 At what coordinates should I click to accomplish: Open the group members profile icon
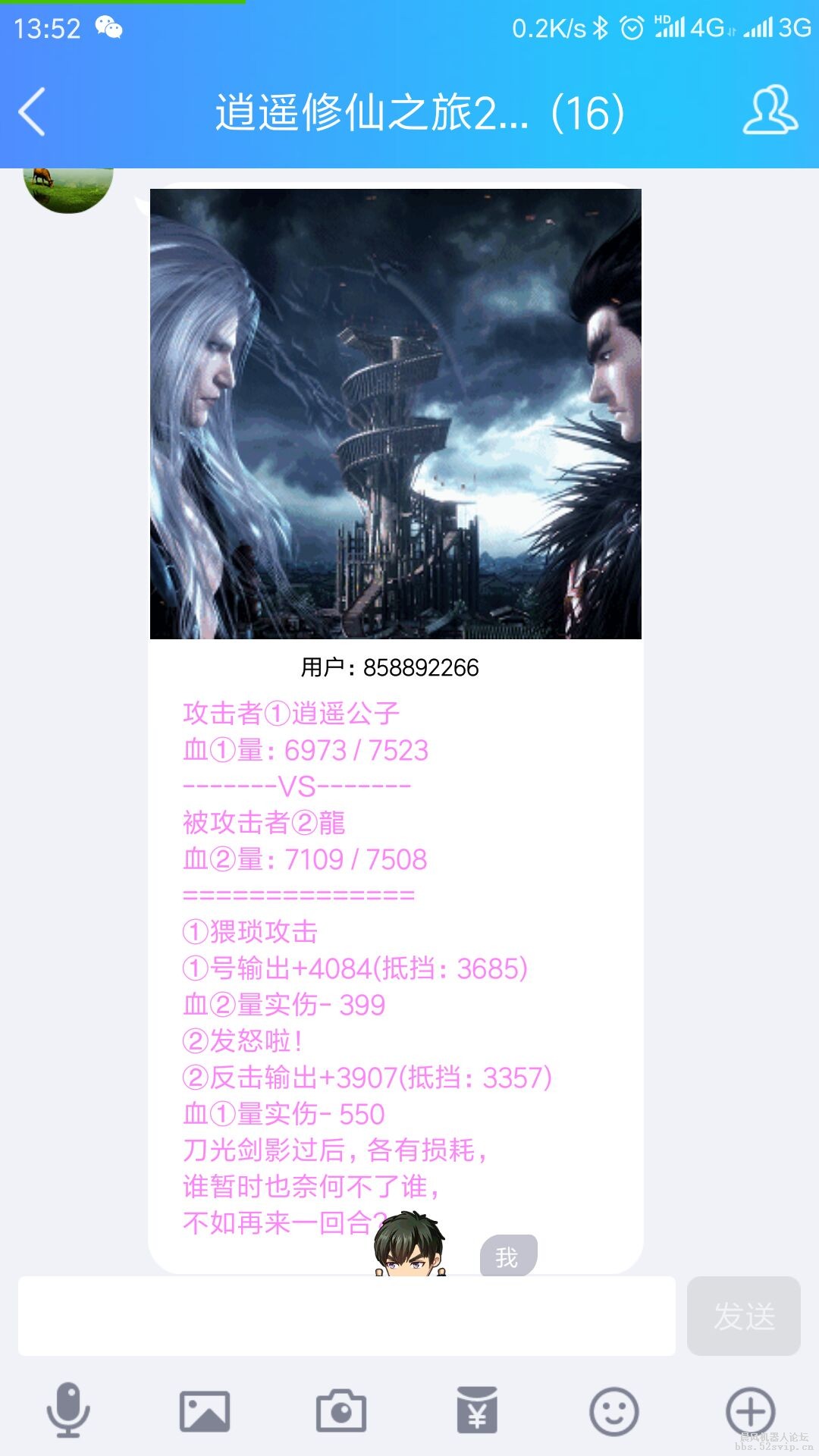(x=770, y=111)
